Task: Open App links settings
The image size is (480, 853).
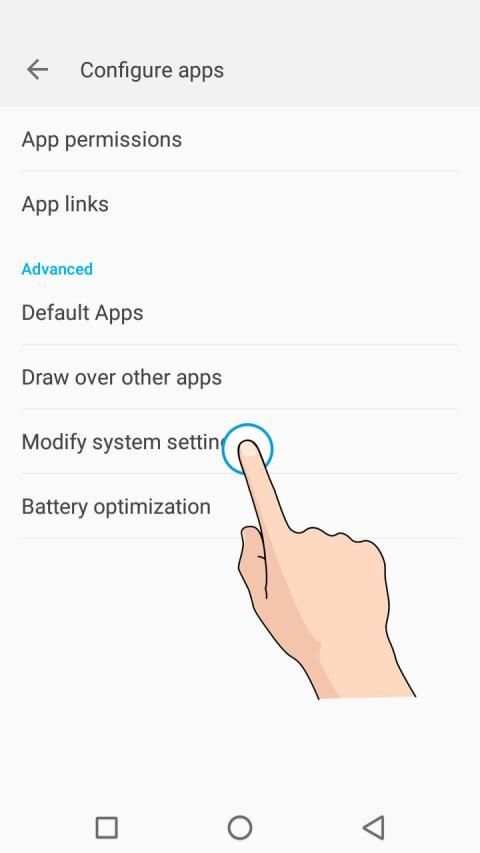Action: 240,205
